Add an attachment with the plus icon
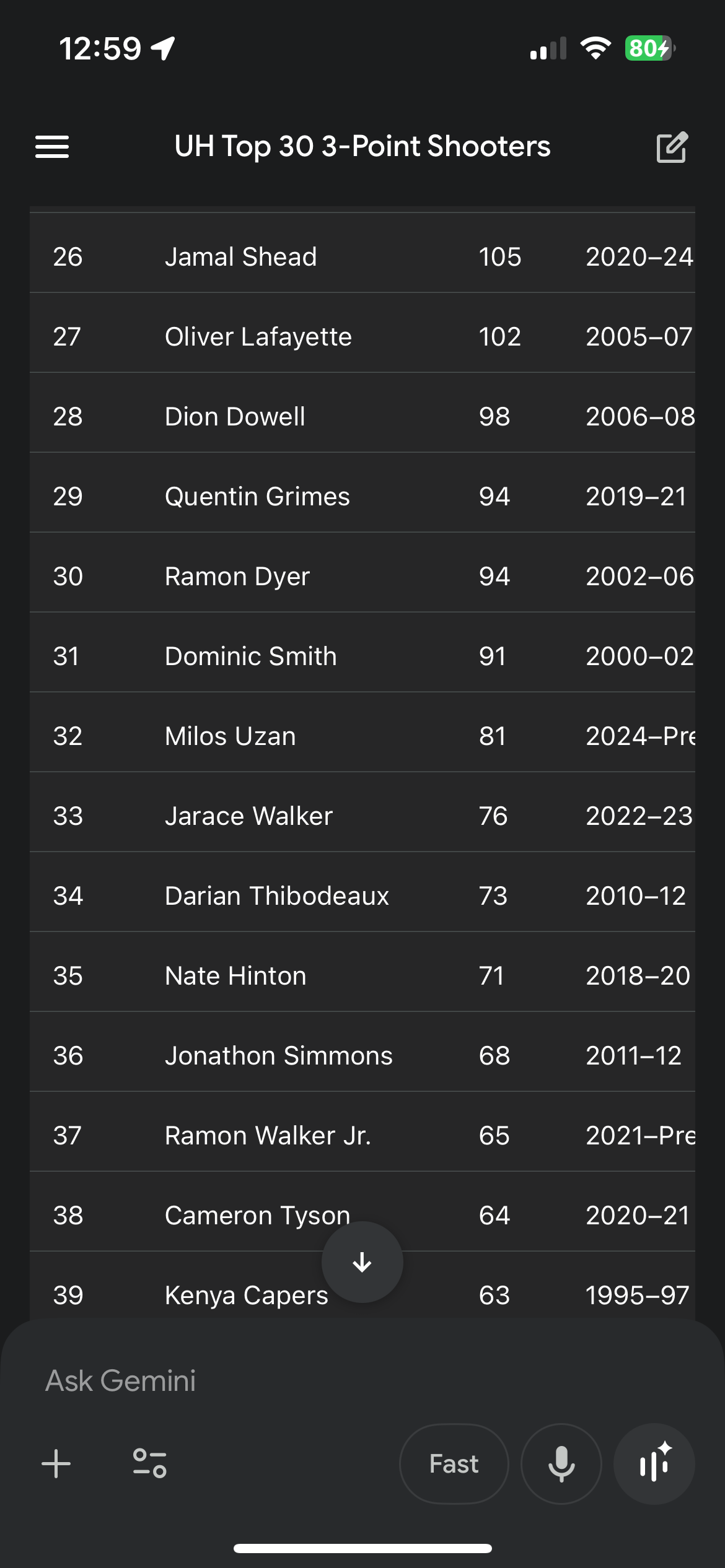The width and height of the screenshot is (725, 1568). point(56,1464)
